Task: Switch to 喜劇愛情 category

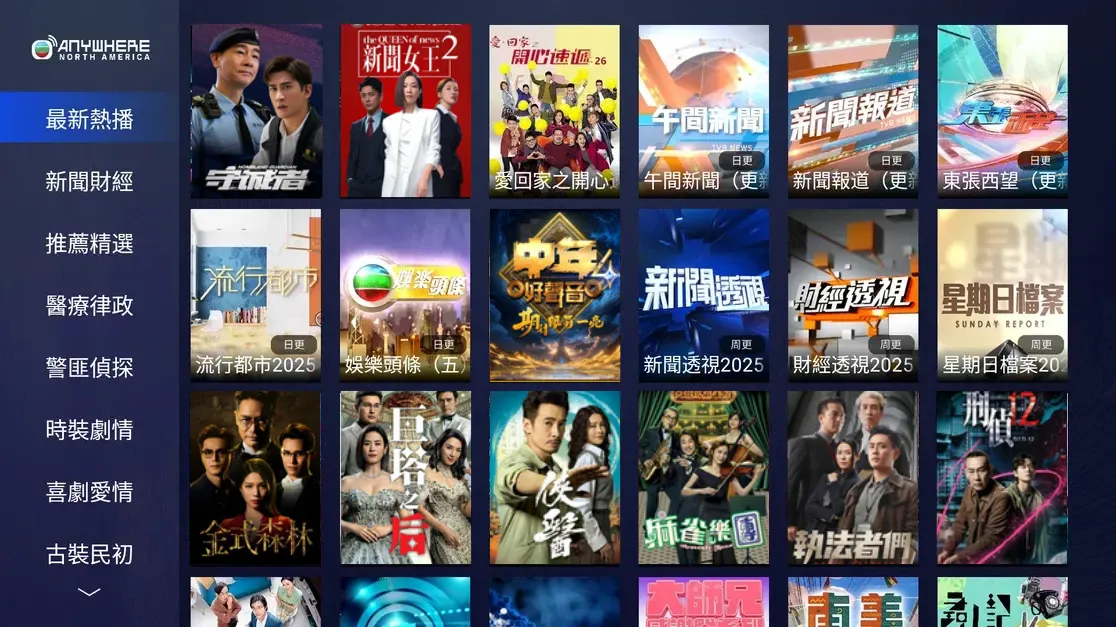Action: [89, 491]
